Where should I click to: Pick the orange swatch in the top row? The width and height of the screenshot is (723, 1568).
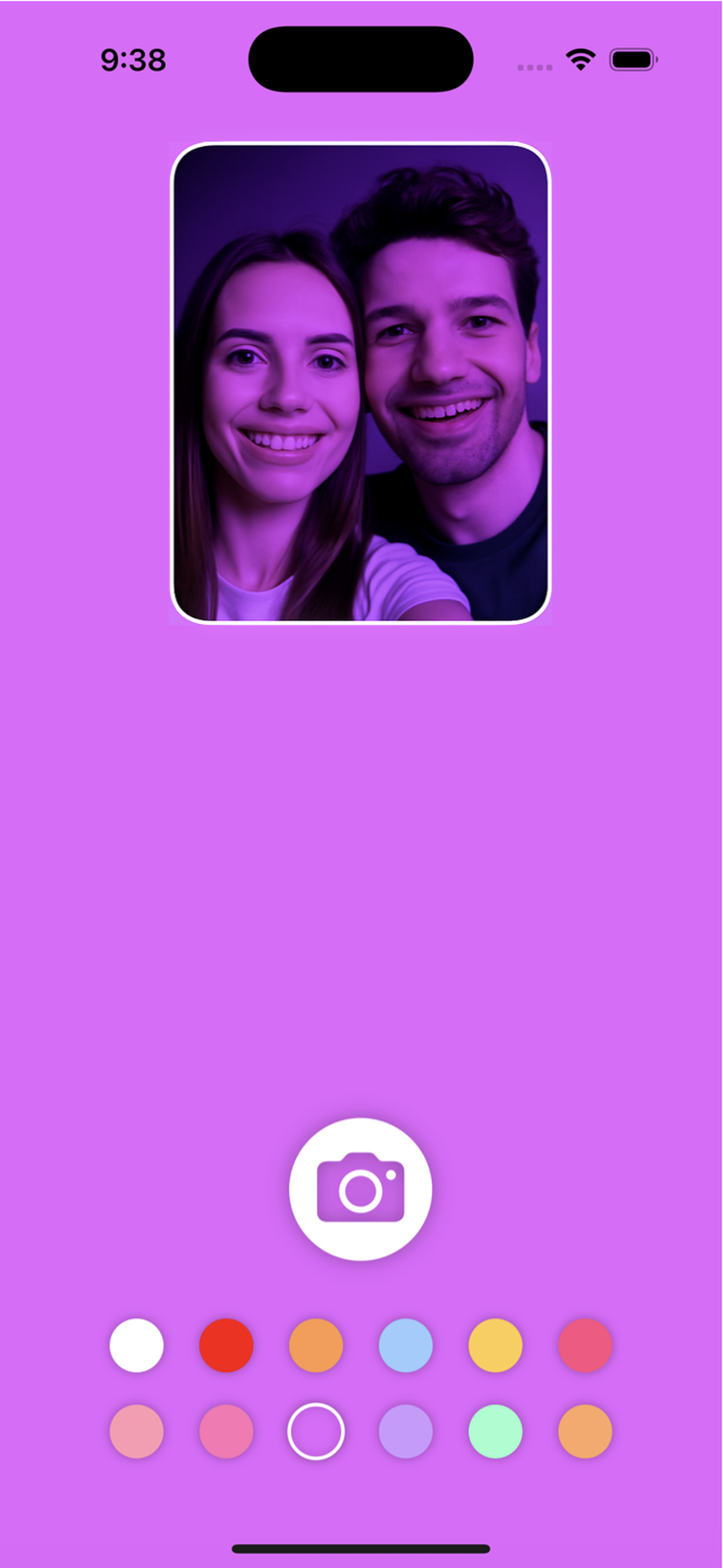(x=316, y=1345)
